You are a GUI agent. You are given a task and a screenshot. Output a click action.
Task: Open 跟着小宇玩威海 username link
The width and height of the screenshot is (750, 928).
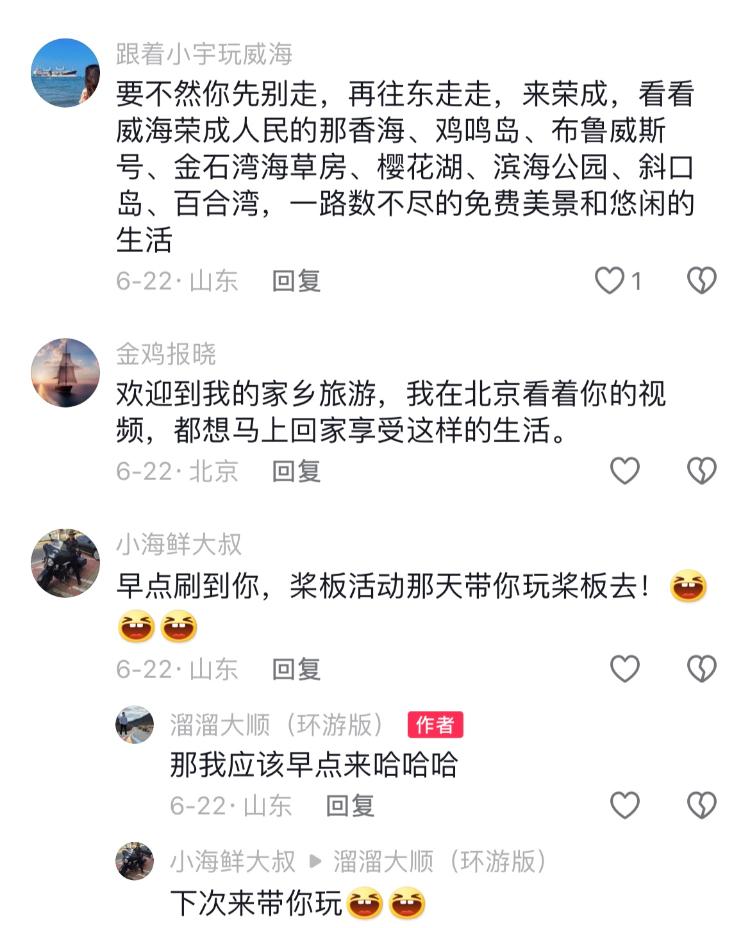(204, 54)
